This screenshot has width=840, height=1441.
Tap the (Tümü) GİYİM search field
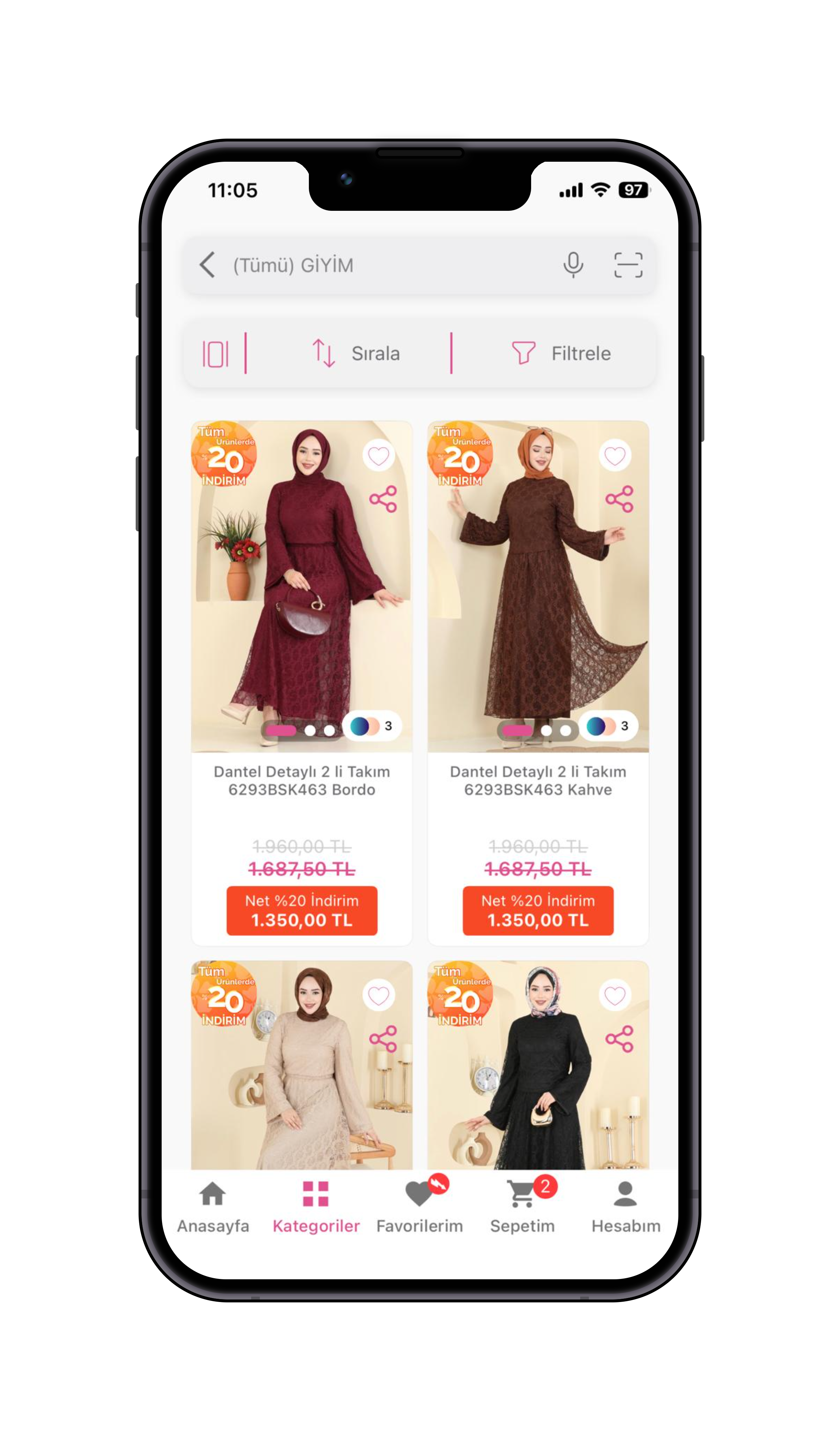tap(389, 265)
